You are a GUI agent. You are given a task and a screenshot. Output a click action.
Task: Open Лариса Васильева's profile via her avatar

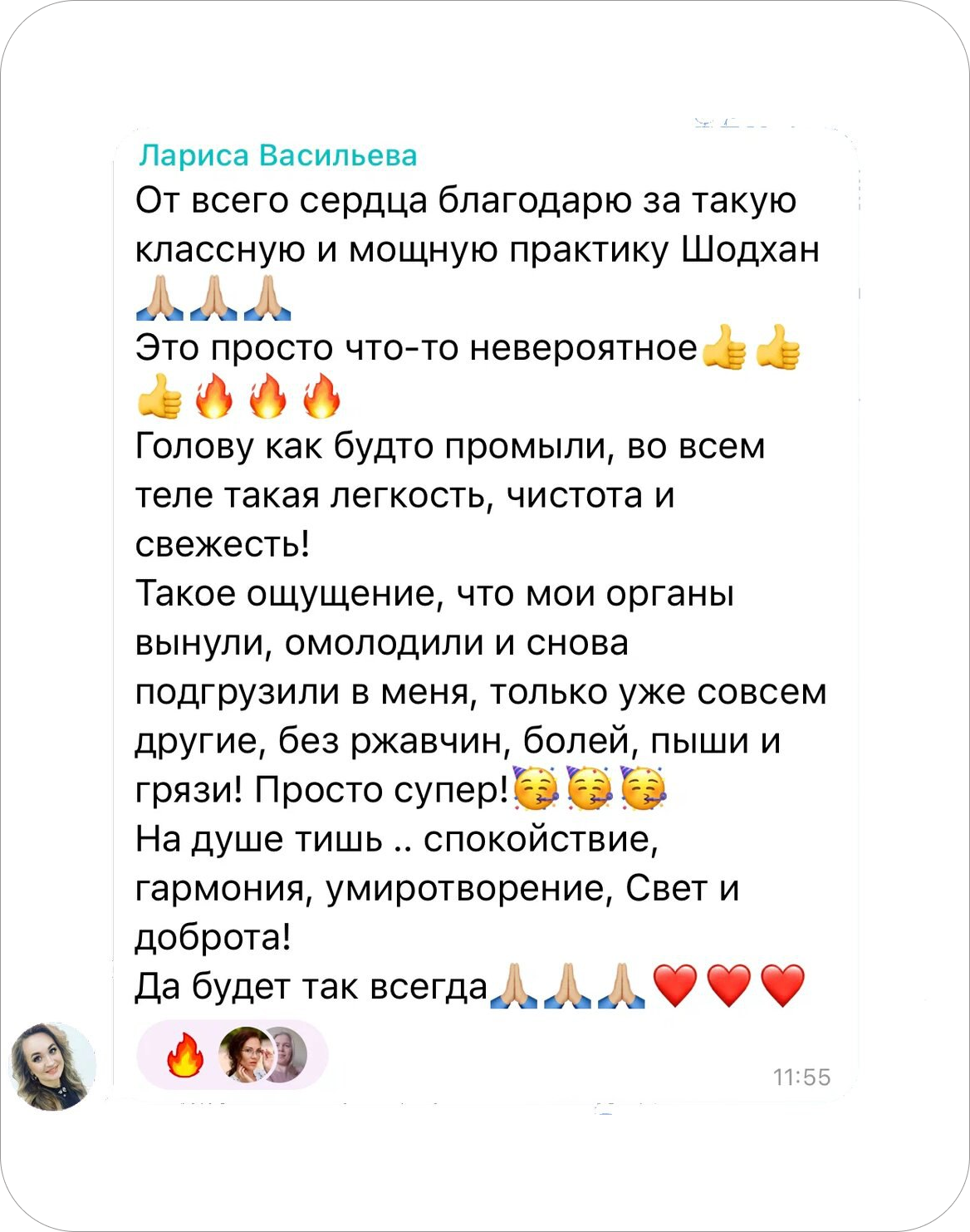click(52, 1066)
